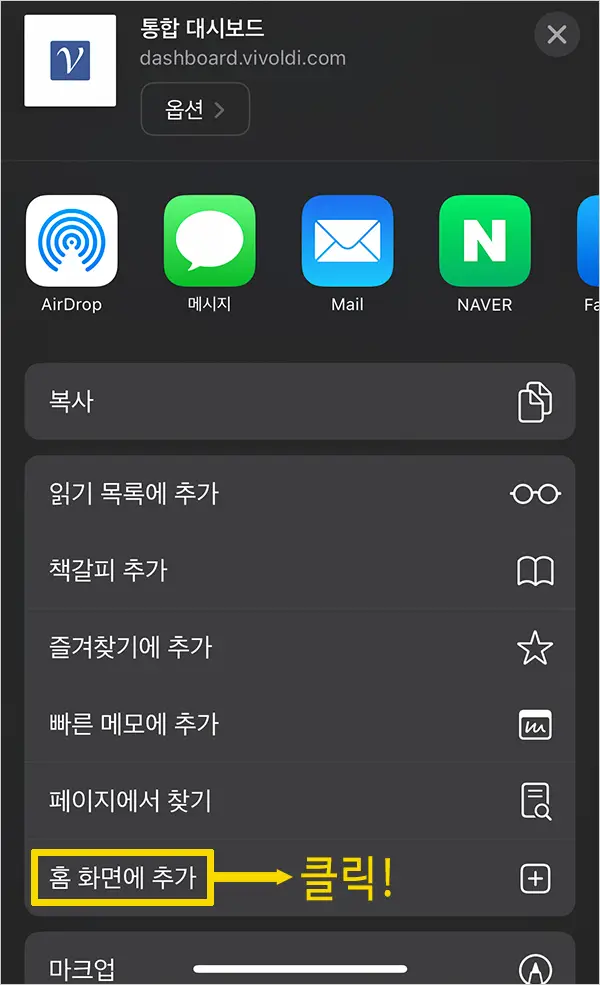
Task: Share using Mail
Action: [x=347, y=241]
